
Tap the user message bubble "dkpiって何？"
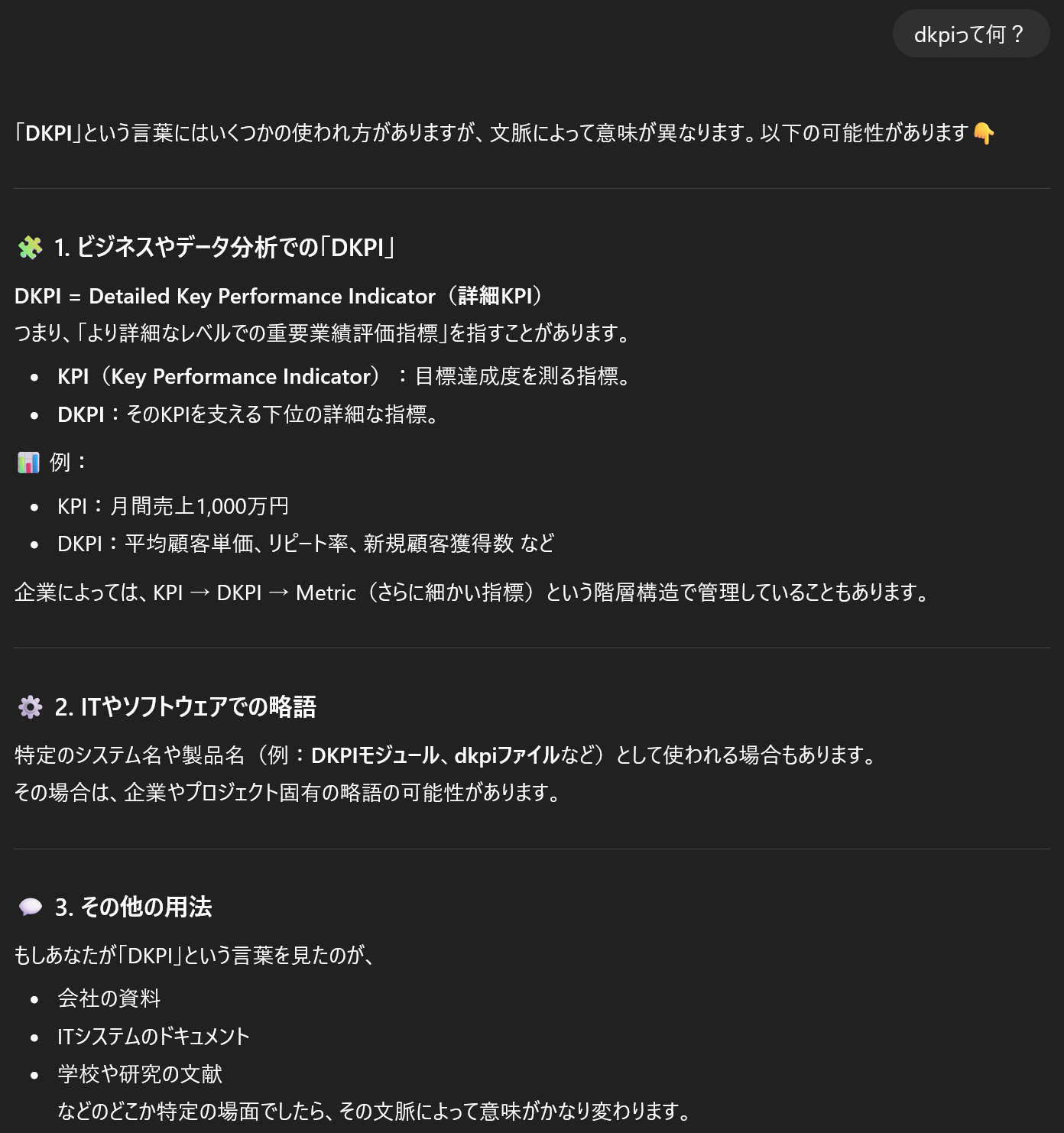click(970, 34)
